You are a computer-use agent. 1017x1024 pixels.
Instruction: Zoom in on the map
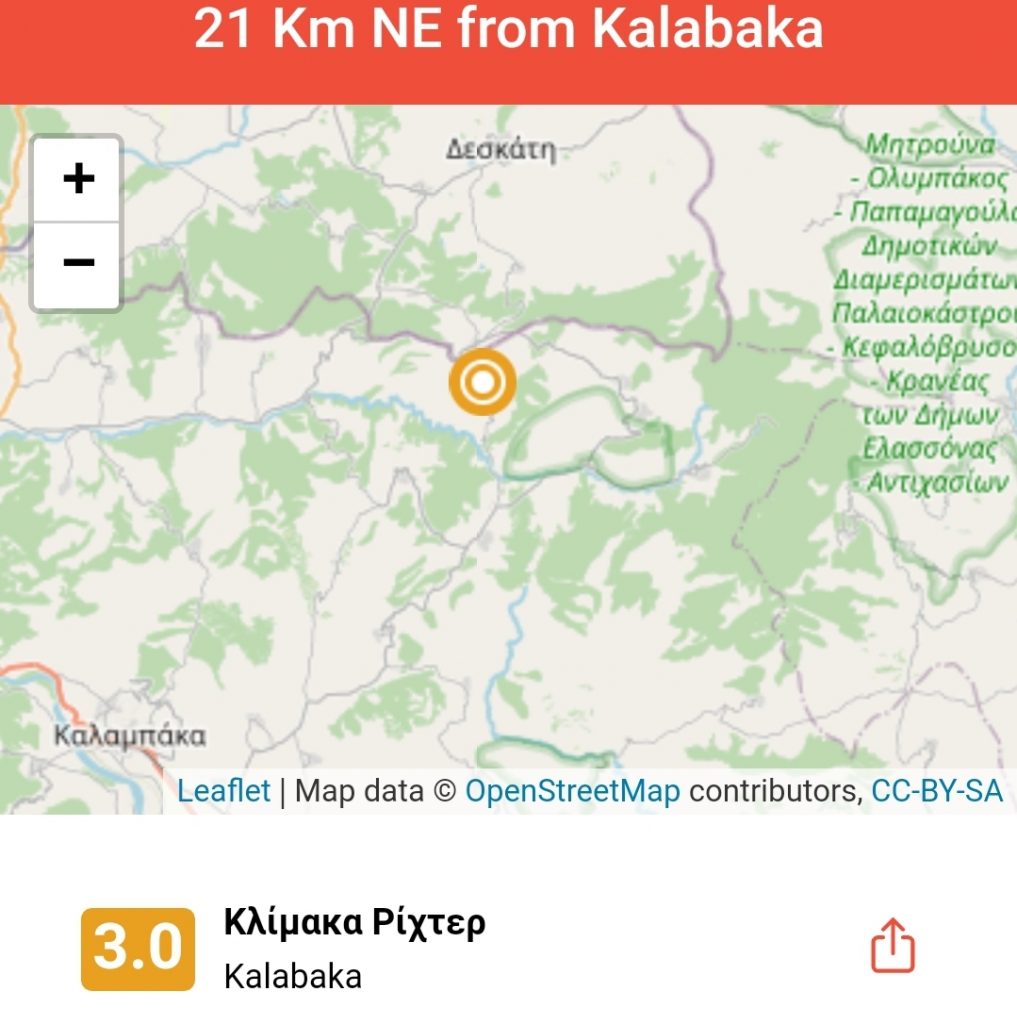click(x=78, y=180)
